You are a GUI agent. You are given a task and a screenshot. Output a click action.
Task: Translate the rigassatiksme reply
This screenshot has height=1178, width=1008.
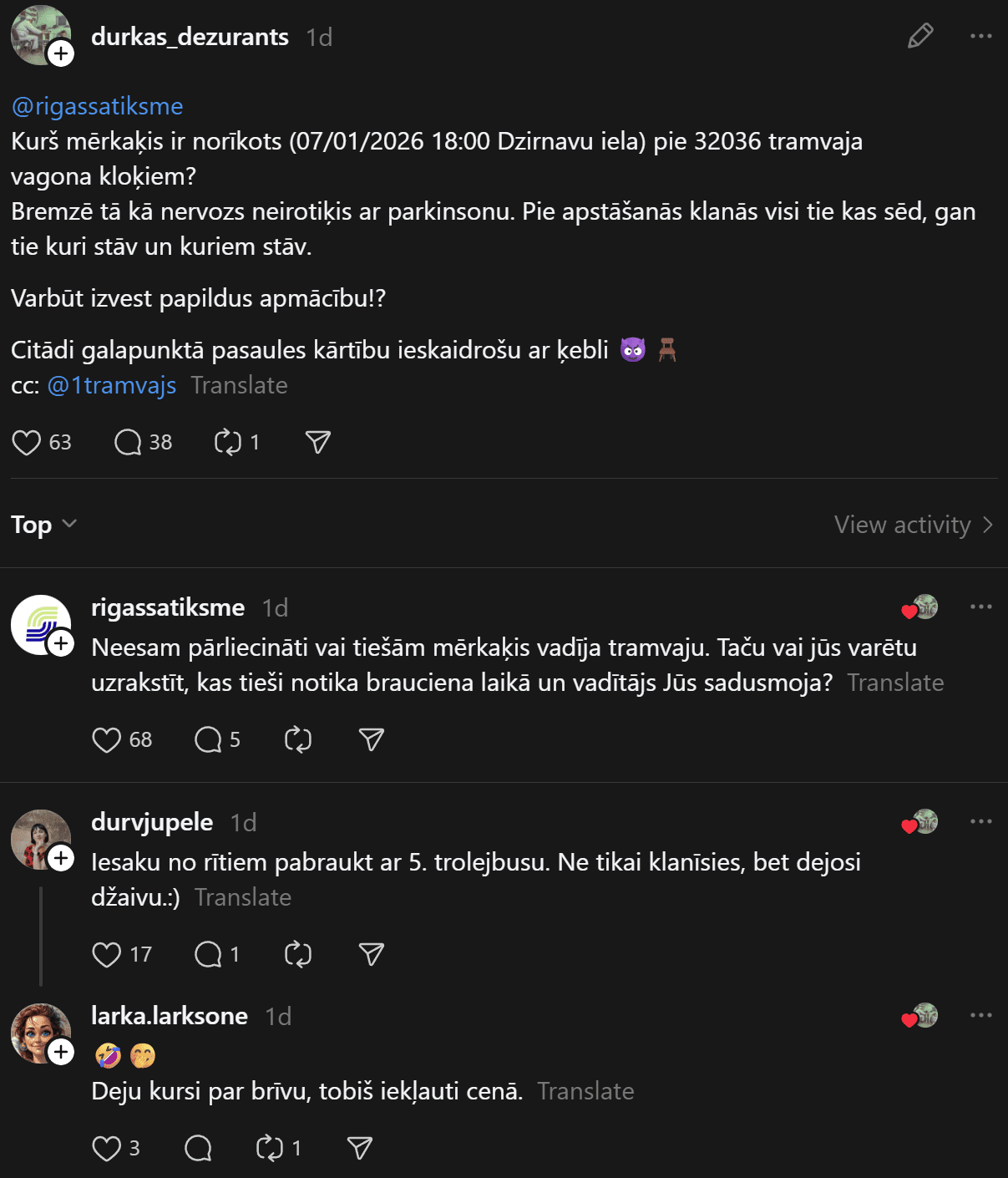pyautogui.click(x=895, y=683)
